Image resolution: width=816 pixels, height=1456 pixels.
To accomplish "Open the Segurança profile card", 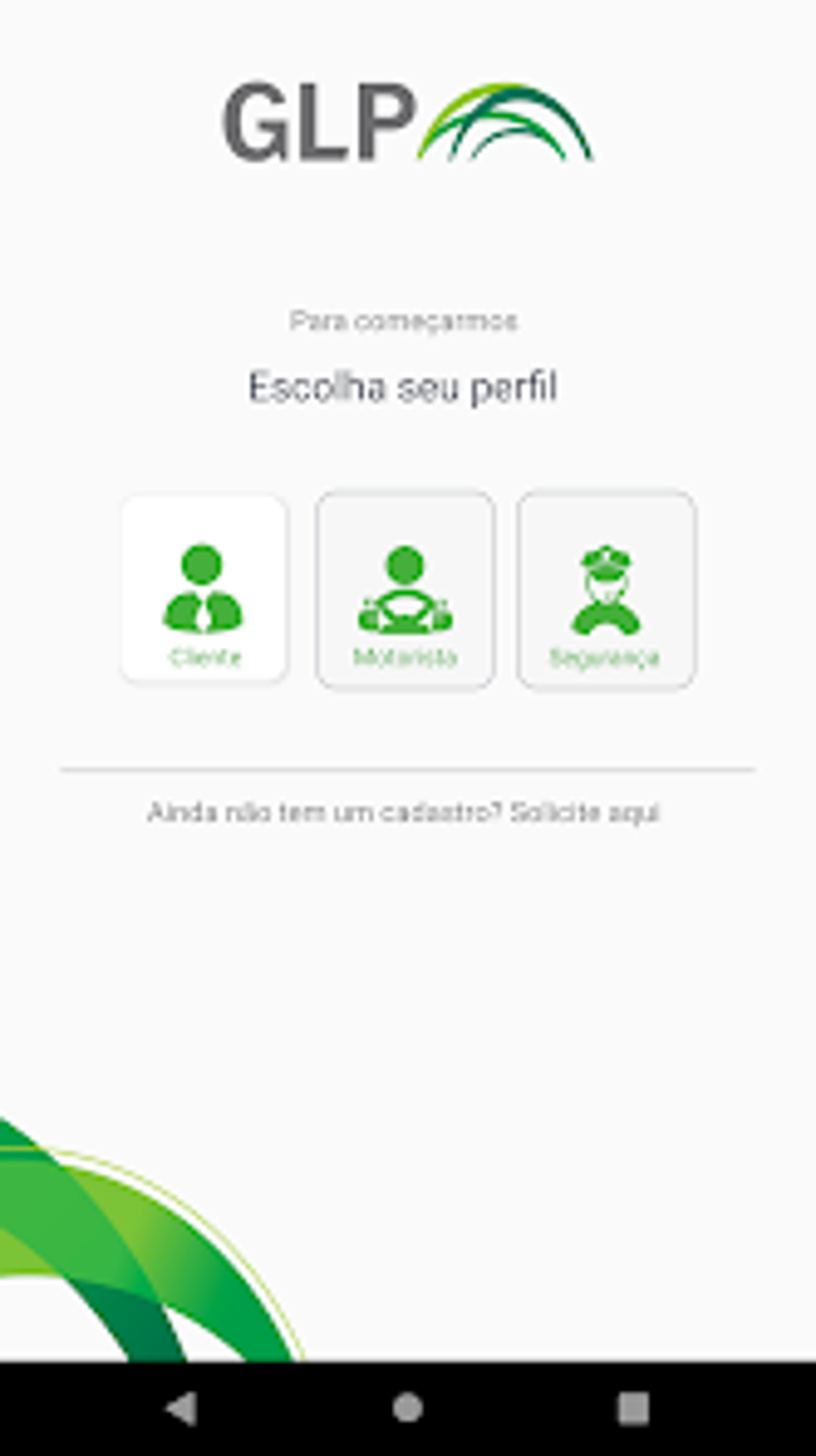I will click(x=606, y=588).
